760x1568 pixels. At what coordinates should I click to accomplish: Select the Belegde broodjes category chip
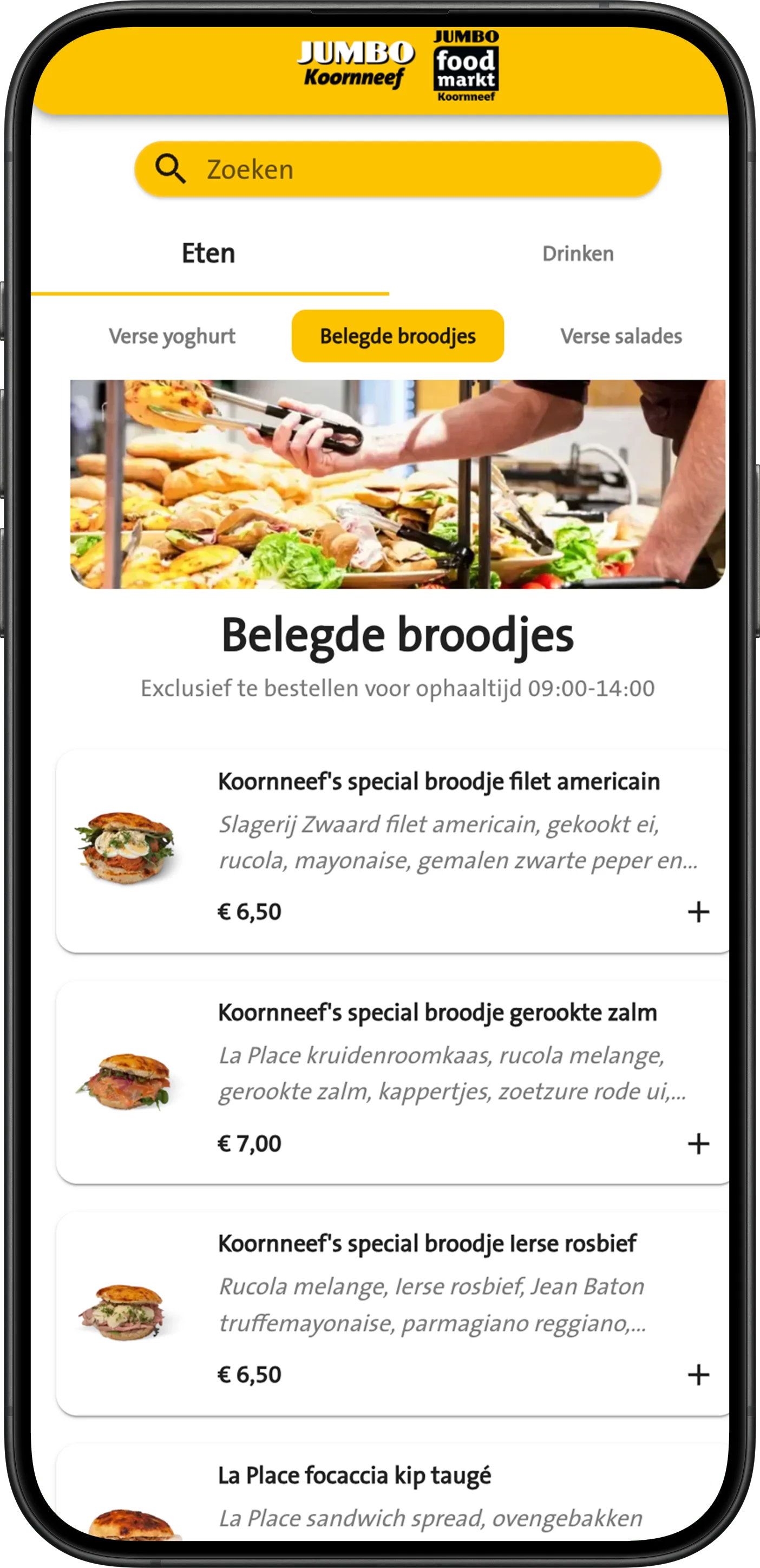(397, 336)
